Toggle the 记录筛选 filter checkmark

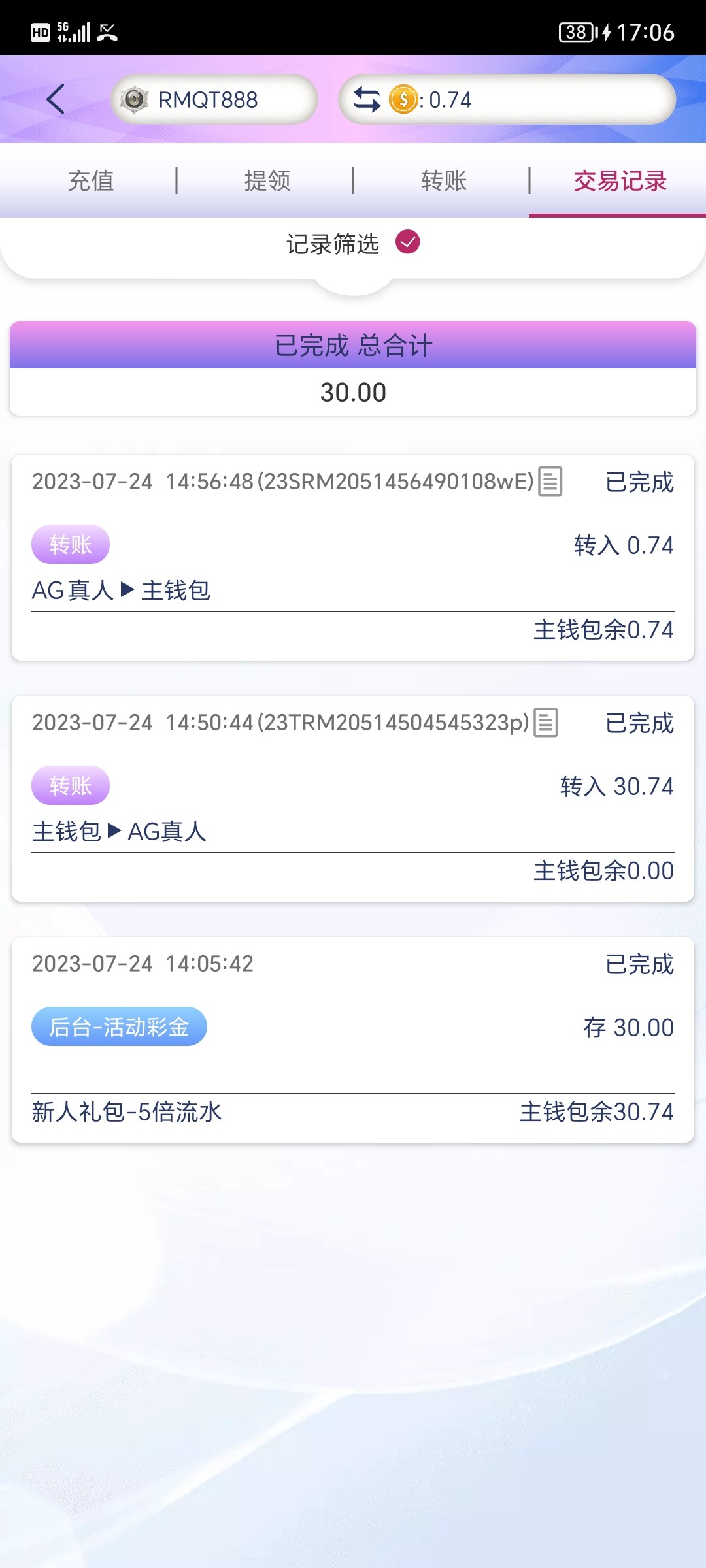click(409, 242)
